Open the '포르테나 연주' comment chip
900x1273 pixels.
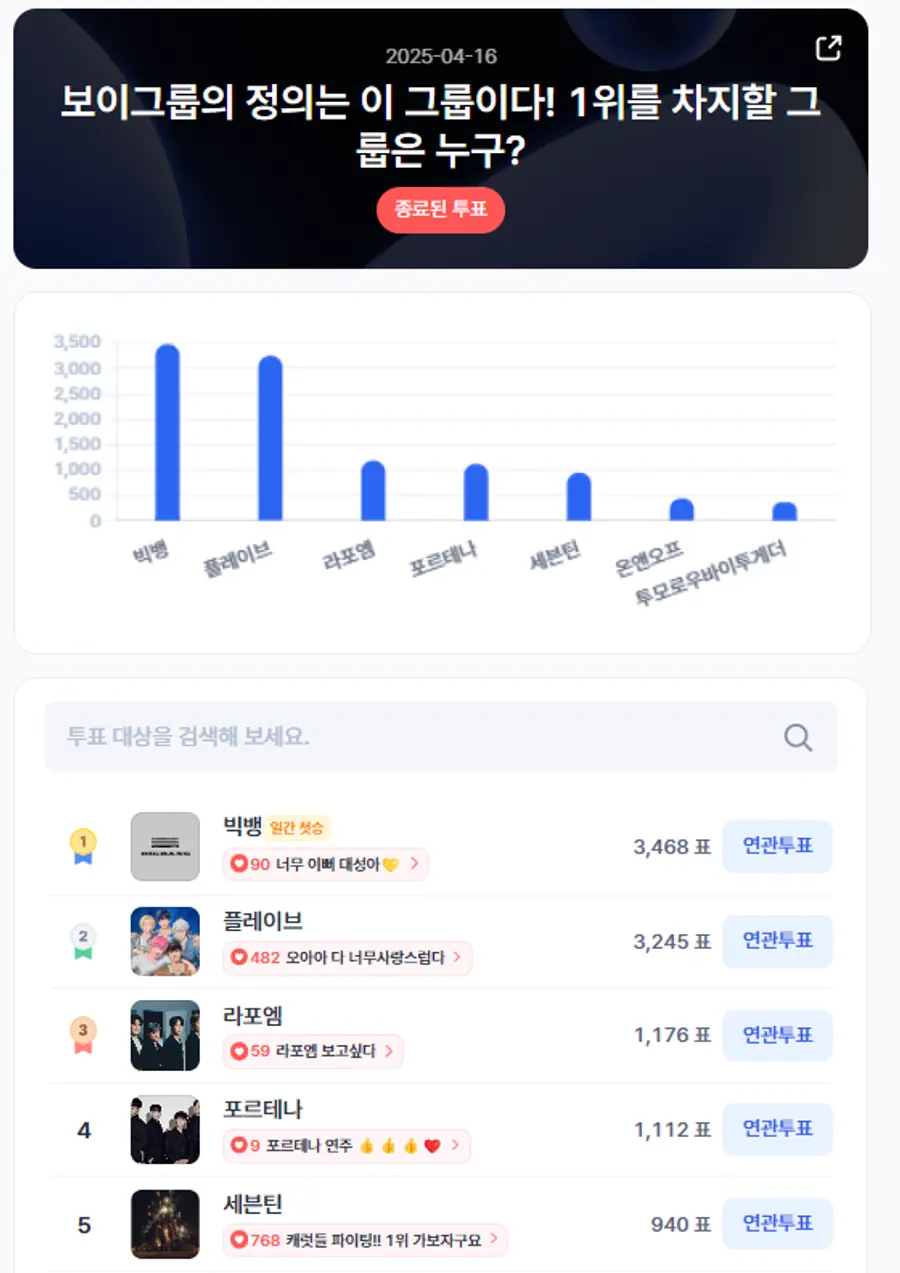coord(346,1146)
